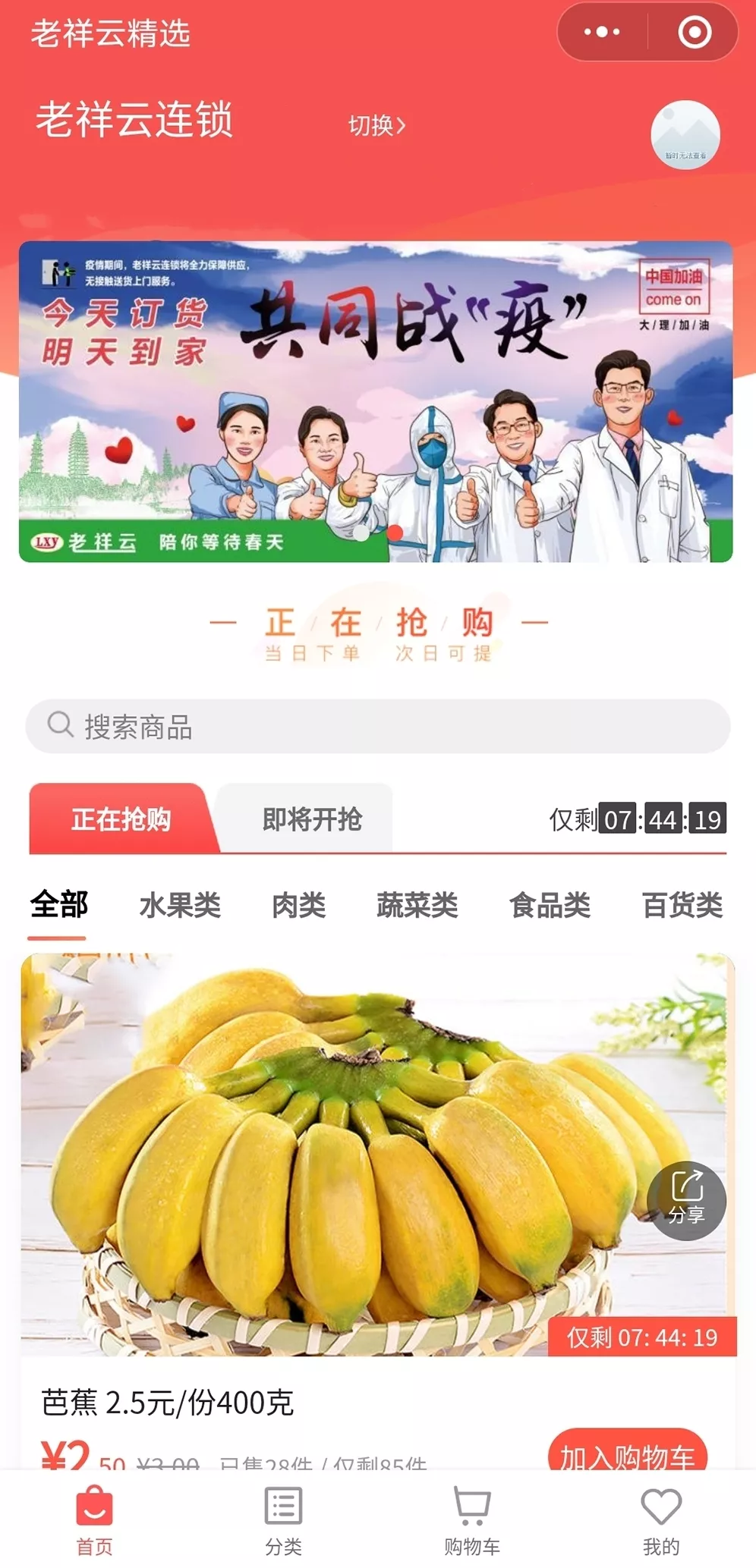Select the 正在抢购 tab

point(121,819)
